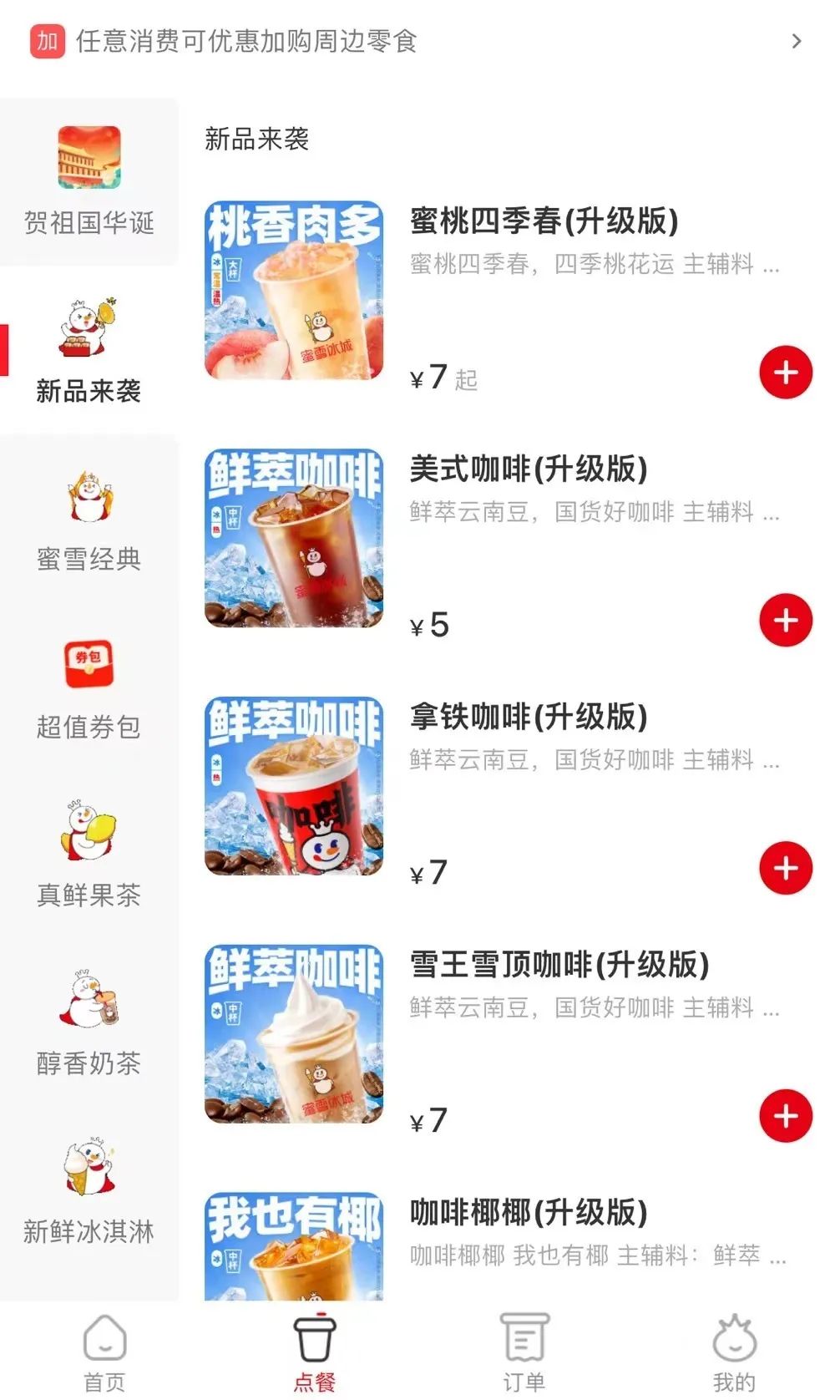Go to the 新鲜冰淇淋 category
The width and height of the screenshot is (840, 1400).
point(89,1189)
